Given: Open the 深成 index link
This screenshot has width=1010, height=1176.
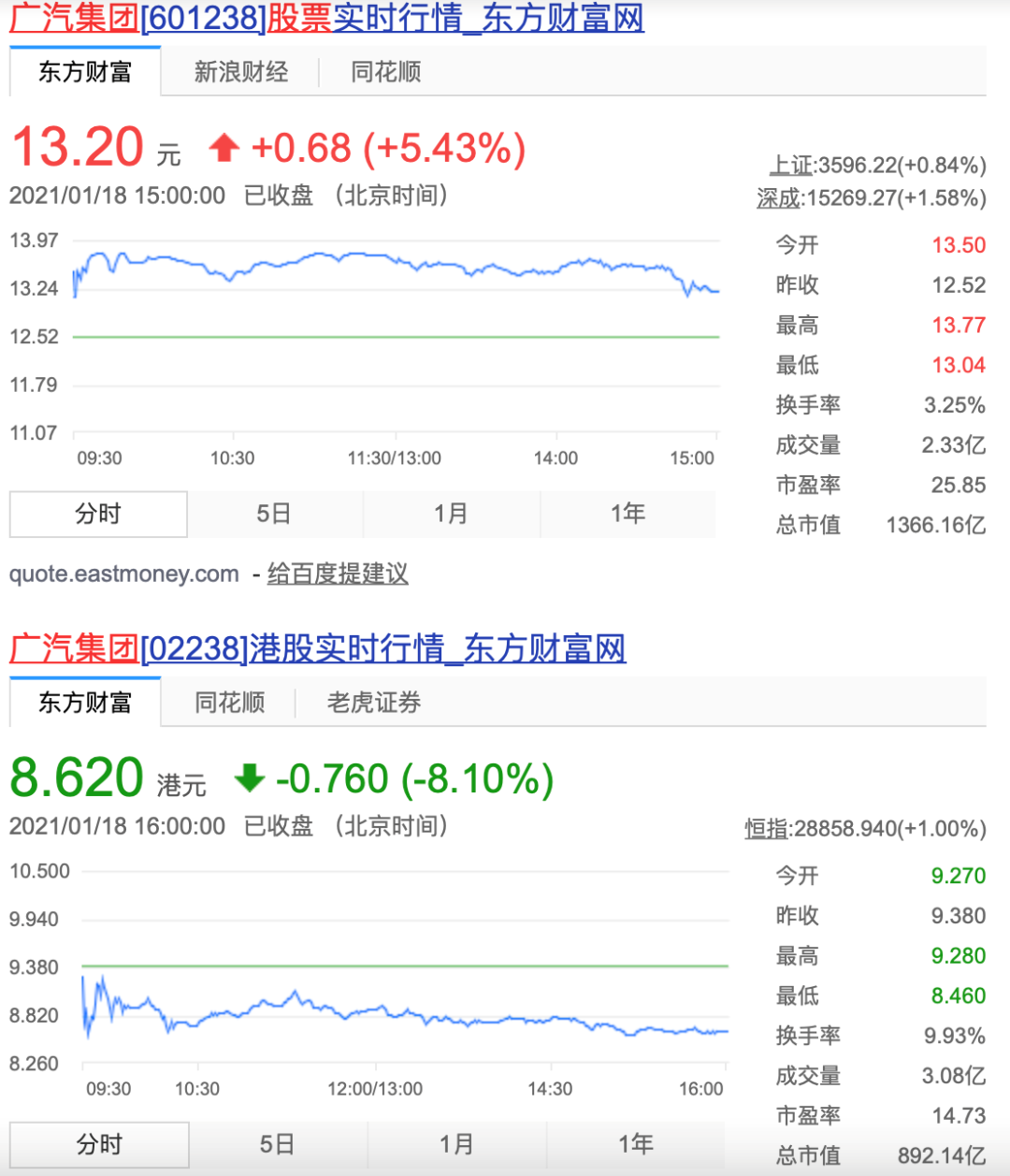Looking at the screenshot, I should [779, 198].
